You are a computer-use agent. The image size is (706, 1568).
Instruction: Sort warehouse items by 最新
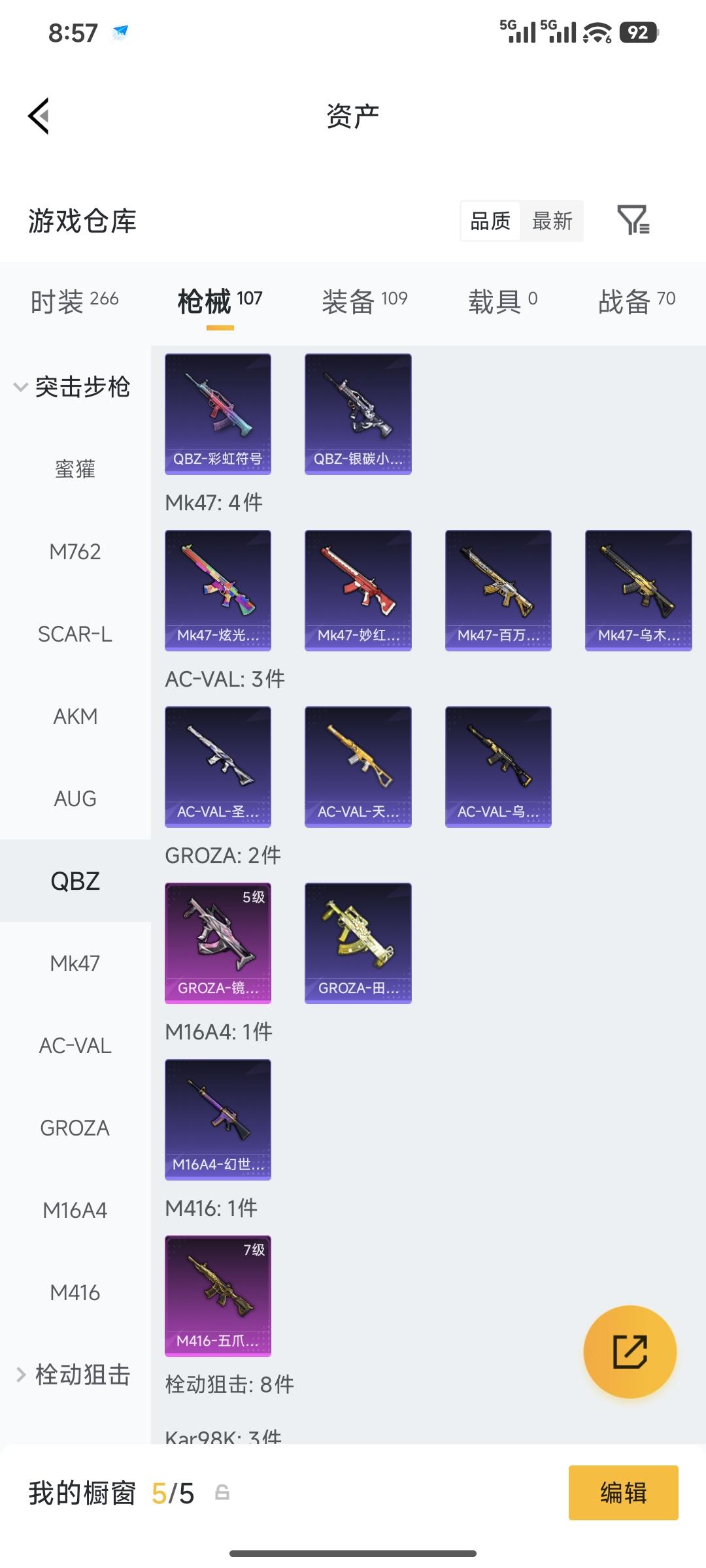pyautogui.click(x=552, y=221)
